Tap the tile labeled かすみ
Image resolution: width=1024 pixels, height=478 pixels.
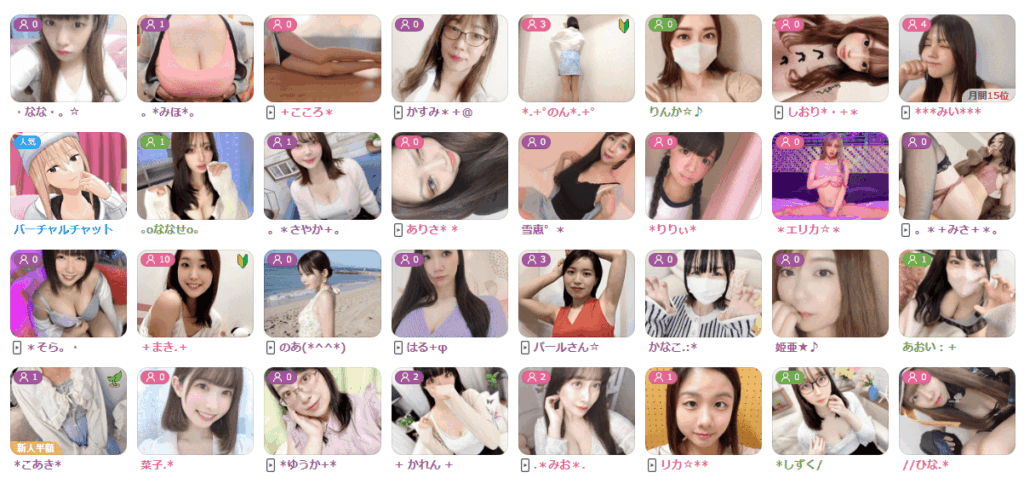(449, 58)
